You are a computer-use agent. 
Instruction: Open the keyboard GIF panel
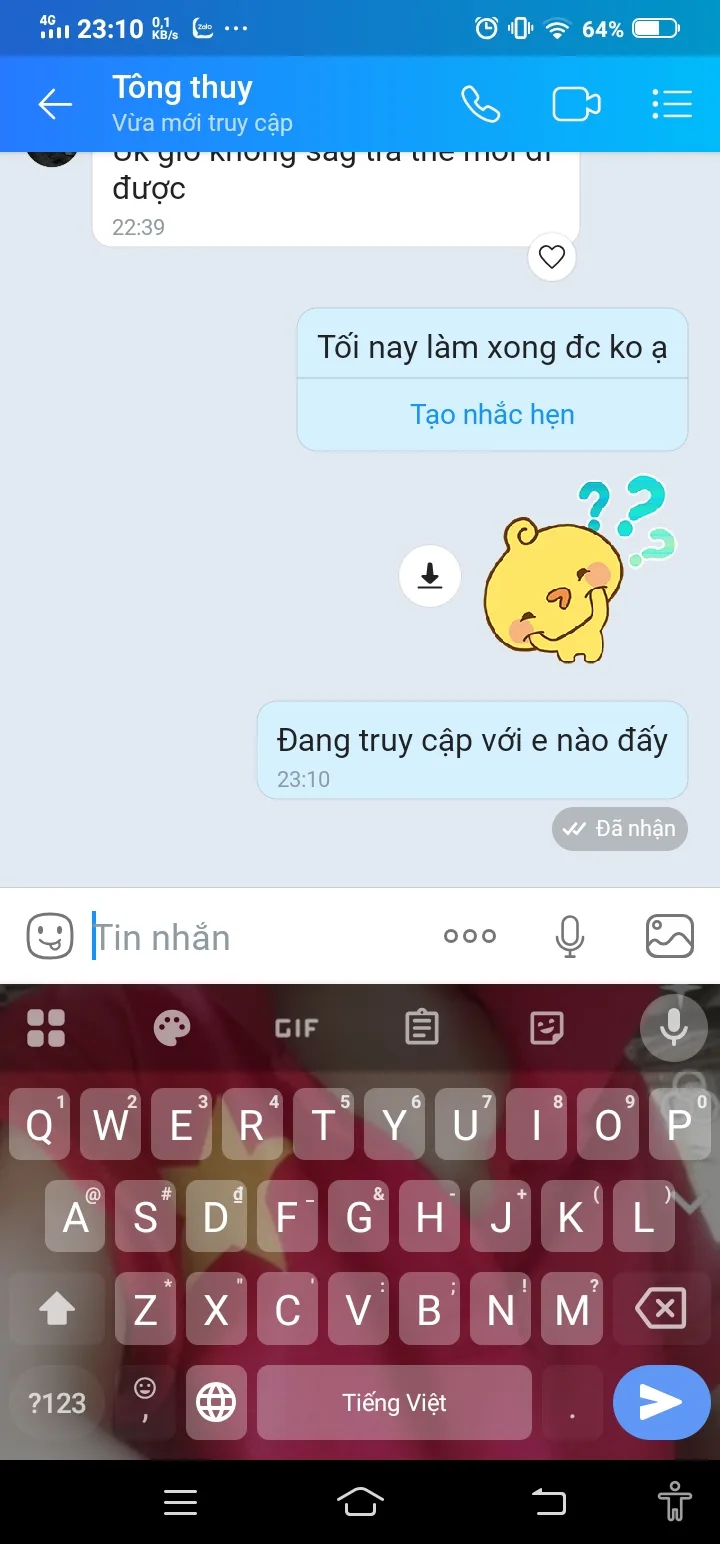296,1027
